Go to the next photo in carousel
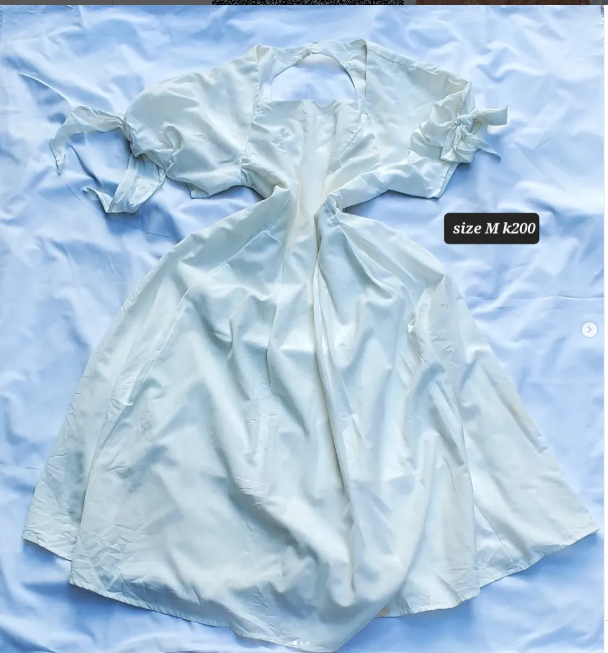608x653 pixels. (x=589, y=330)
